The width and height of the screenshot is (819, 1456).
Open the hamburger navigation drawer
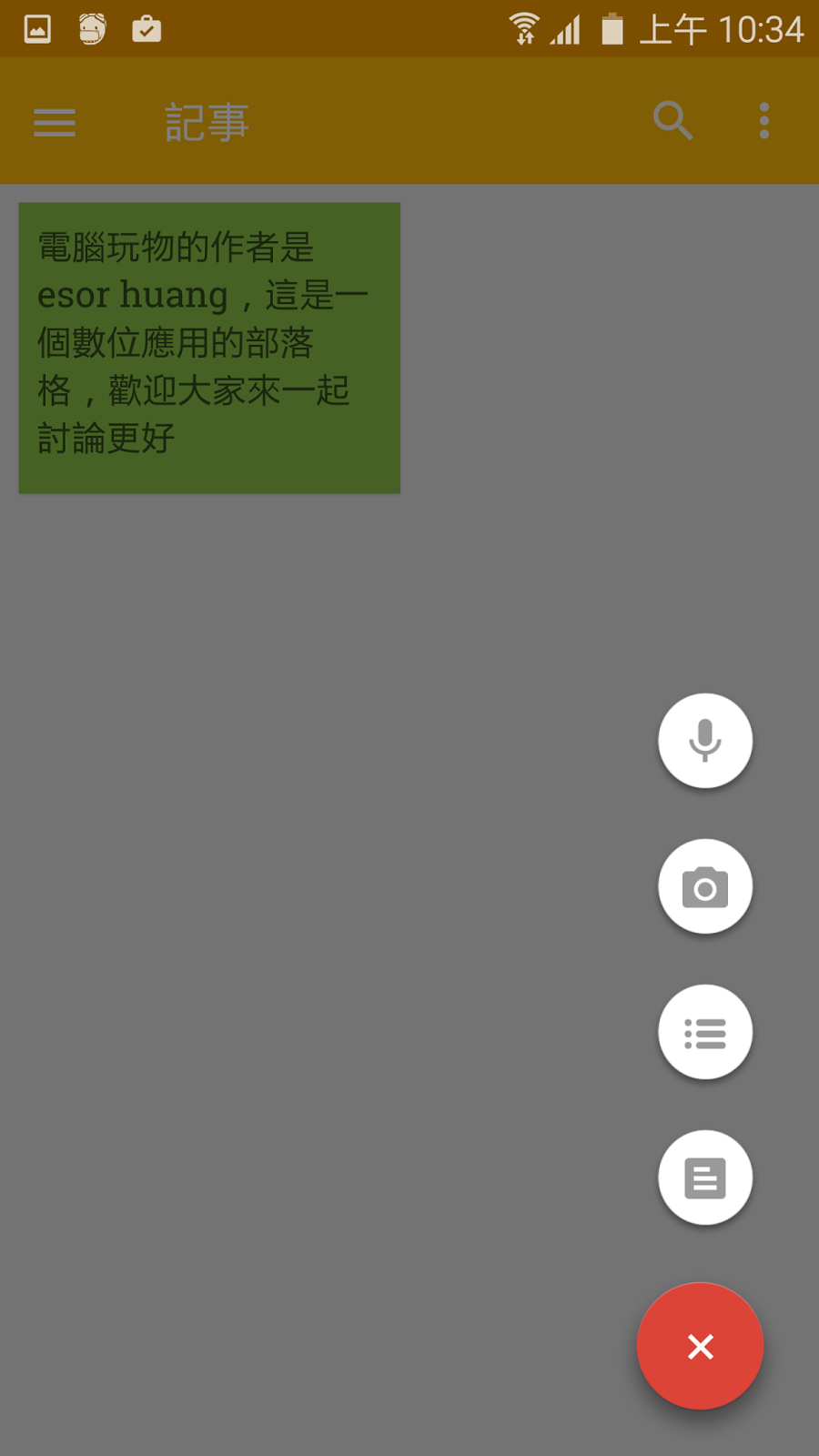pos(55,122)
